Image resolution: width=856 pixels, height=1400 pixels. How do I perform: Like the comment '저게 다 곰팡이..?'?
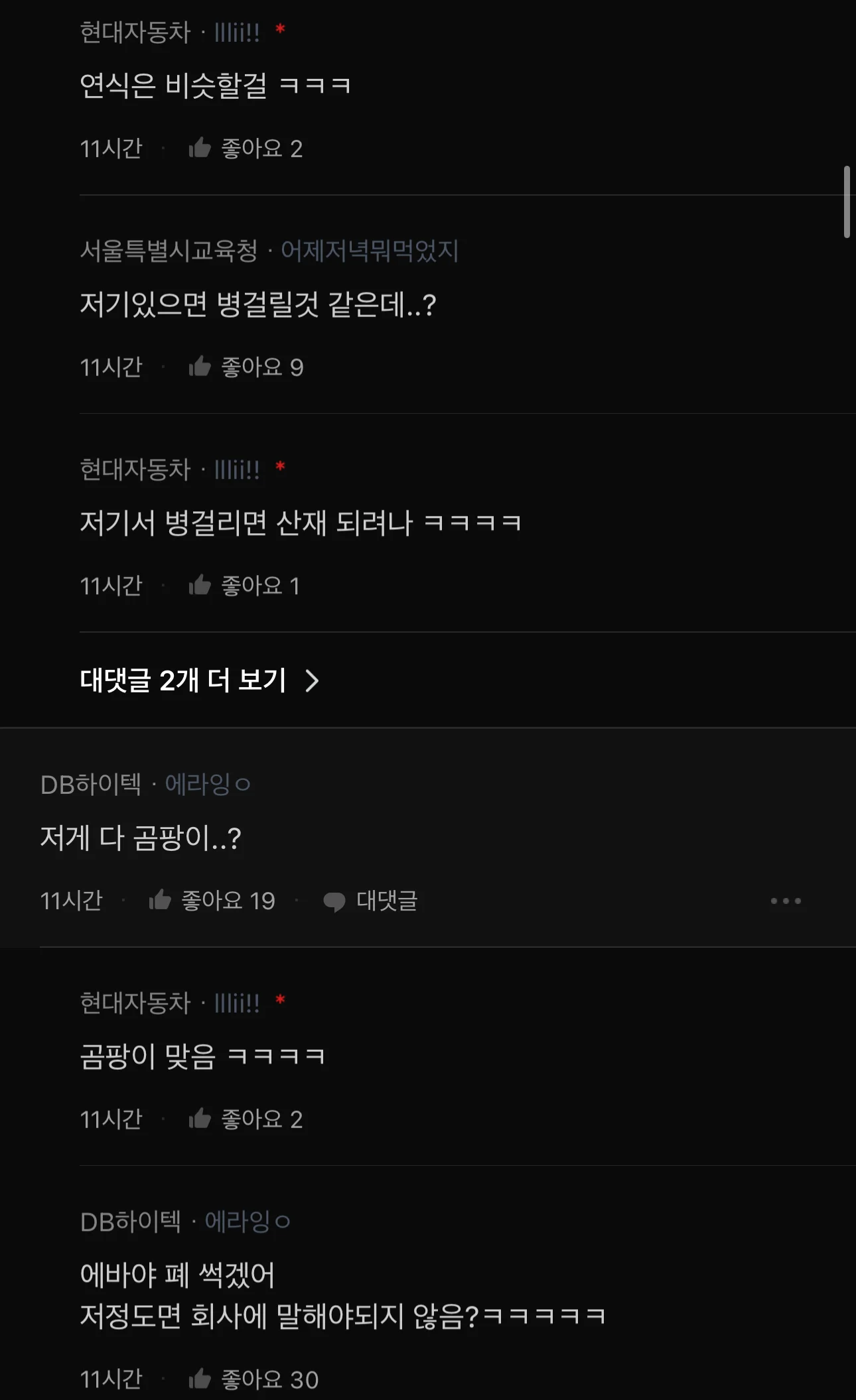tap(212, 901)
